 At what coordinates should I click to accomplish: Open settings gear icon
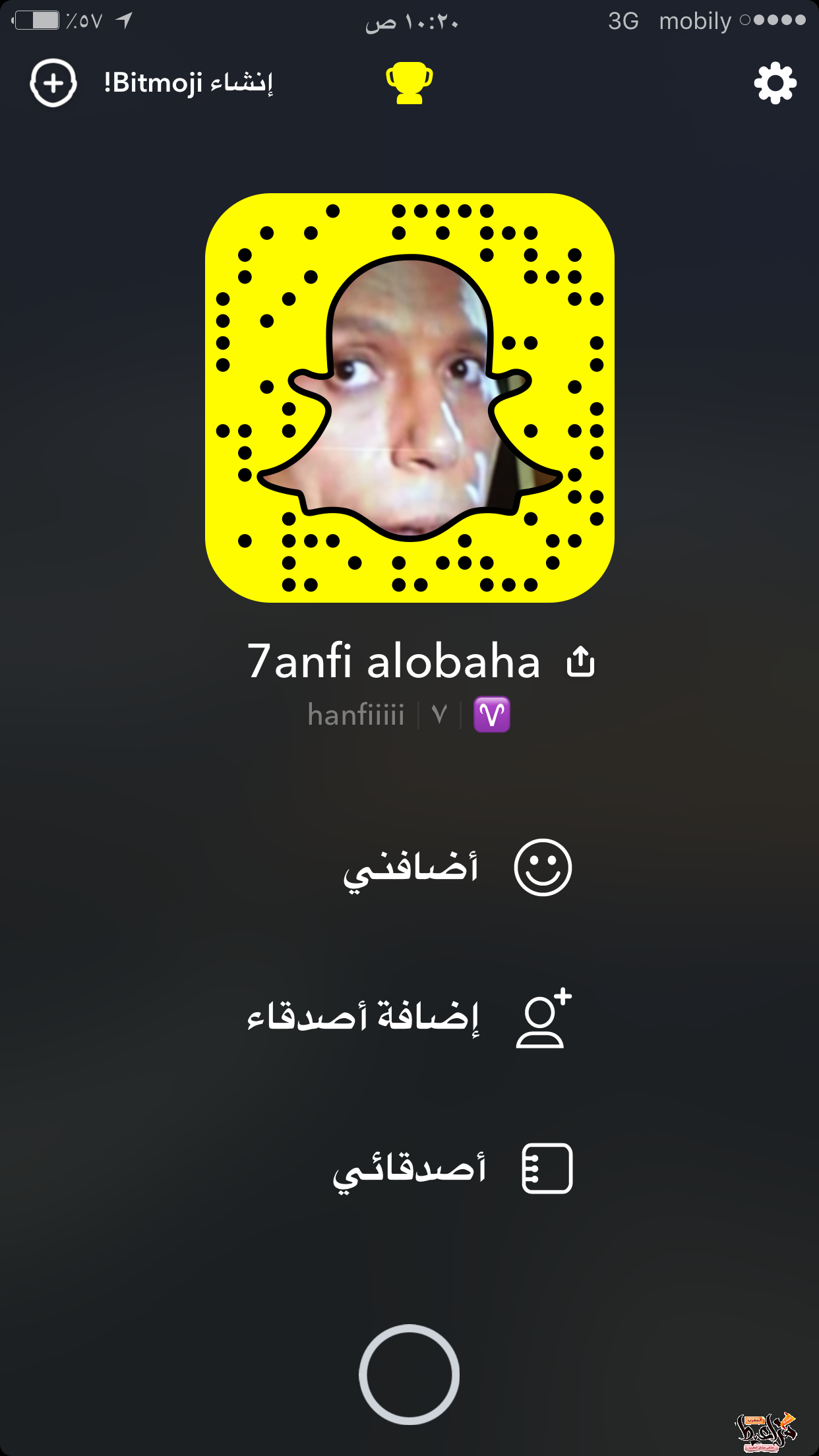(775, 83)
